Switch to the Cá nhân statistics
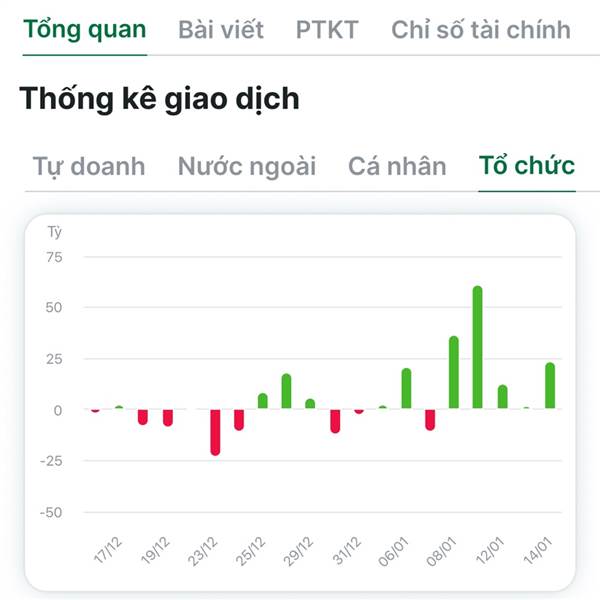 pyautogui.click(x=397, y=166)
